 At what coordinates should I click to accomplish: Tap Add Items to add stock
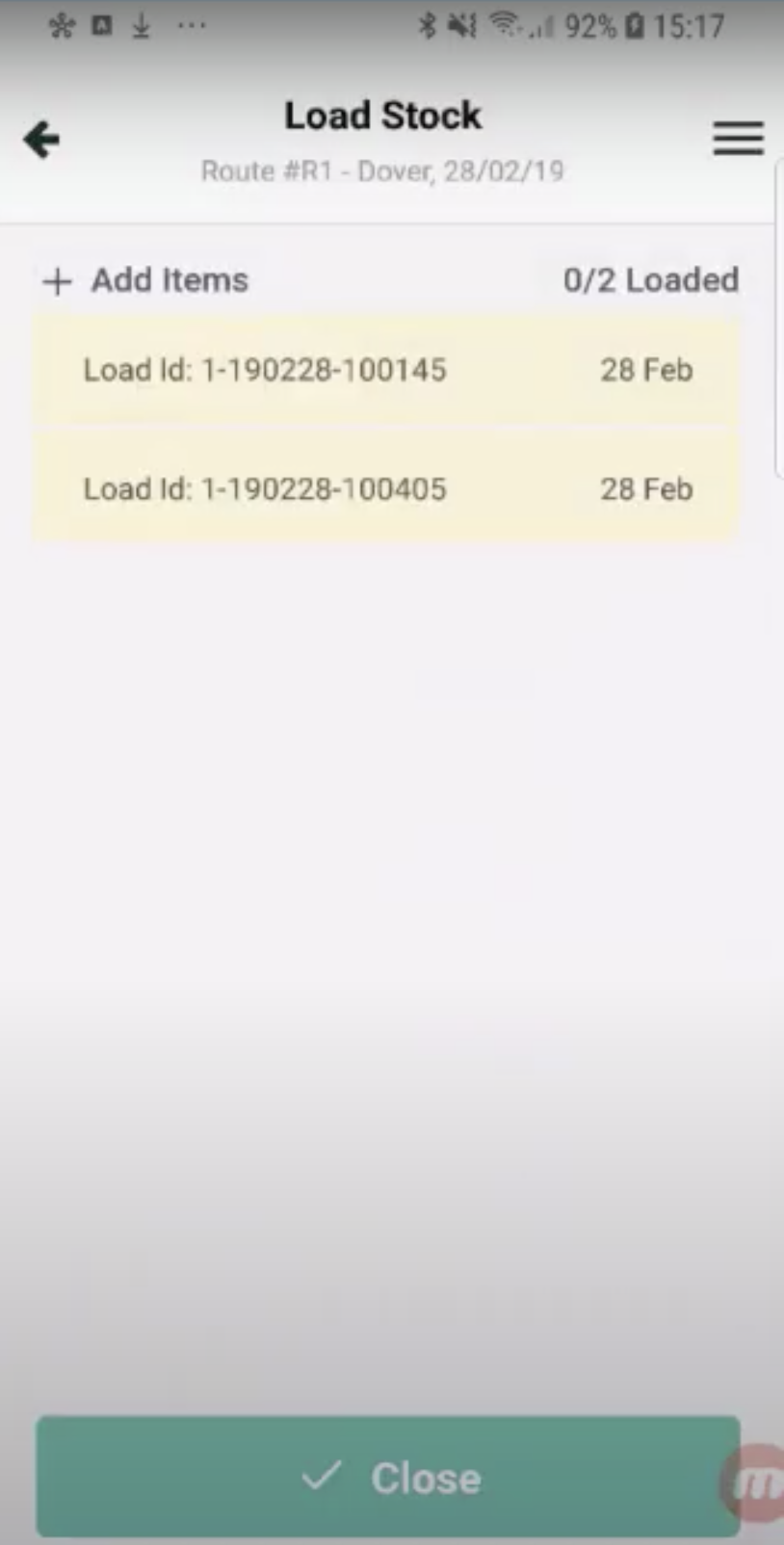click(x=146, y=280)
